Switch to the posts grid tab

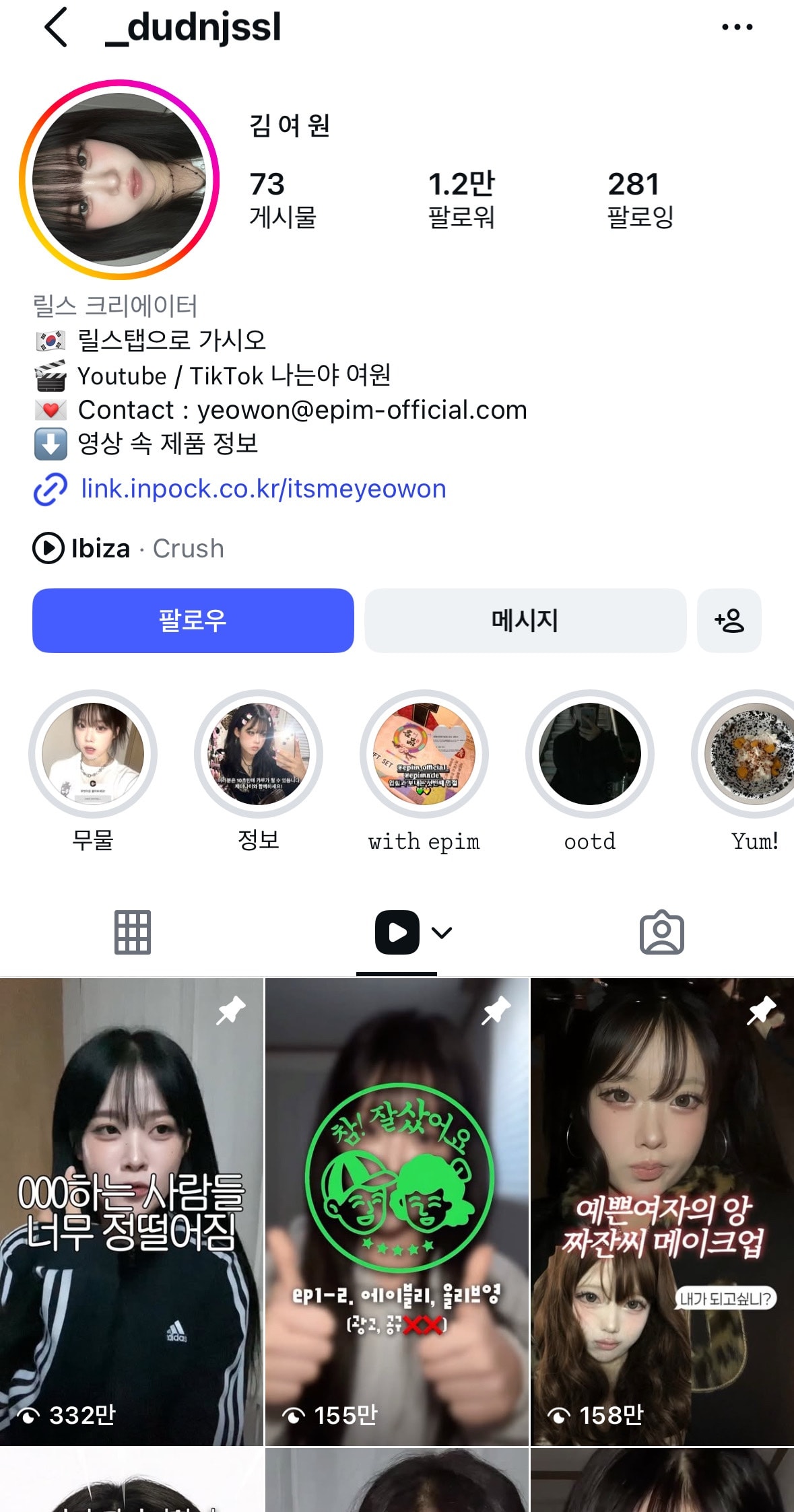click(x=133, y=932)
